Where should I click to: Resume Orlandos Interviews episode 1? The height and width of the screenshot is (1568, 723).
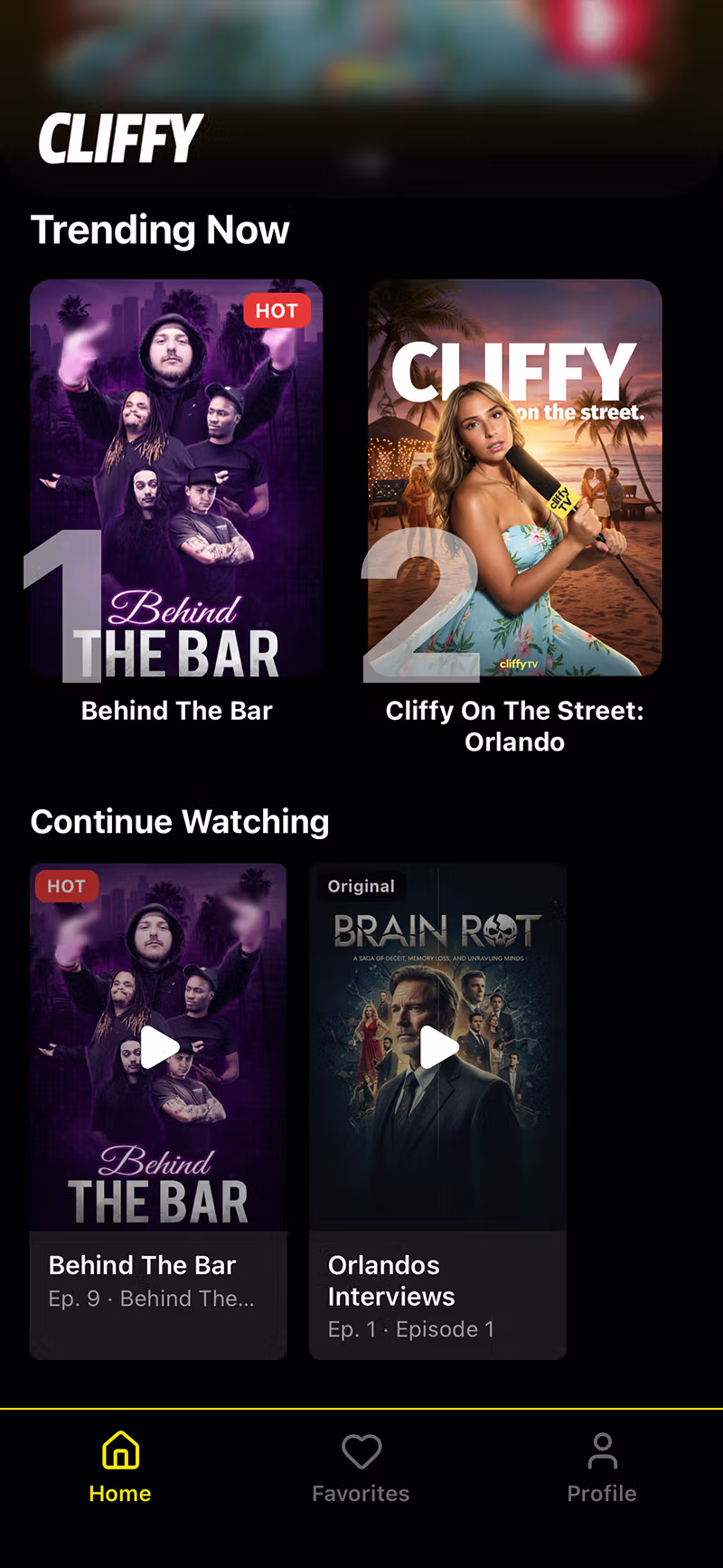(x=438, y=1048)
